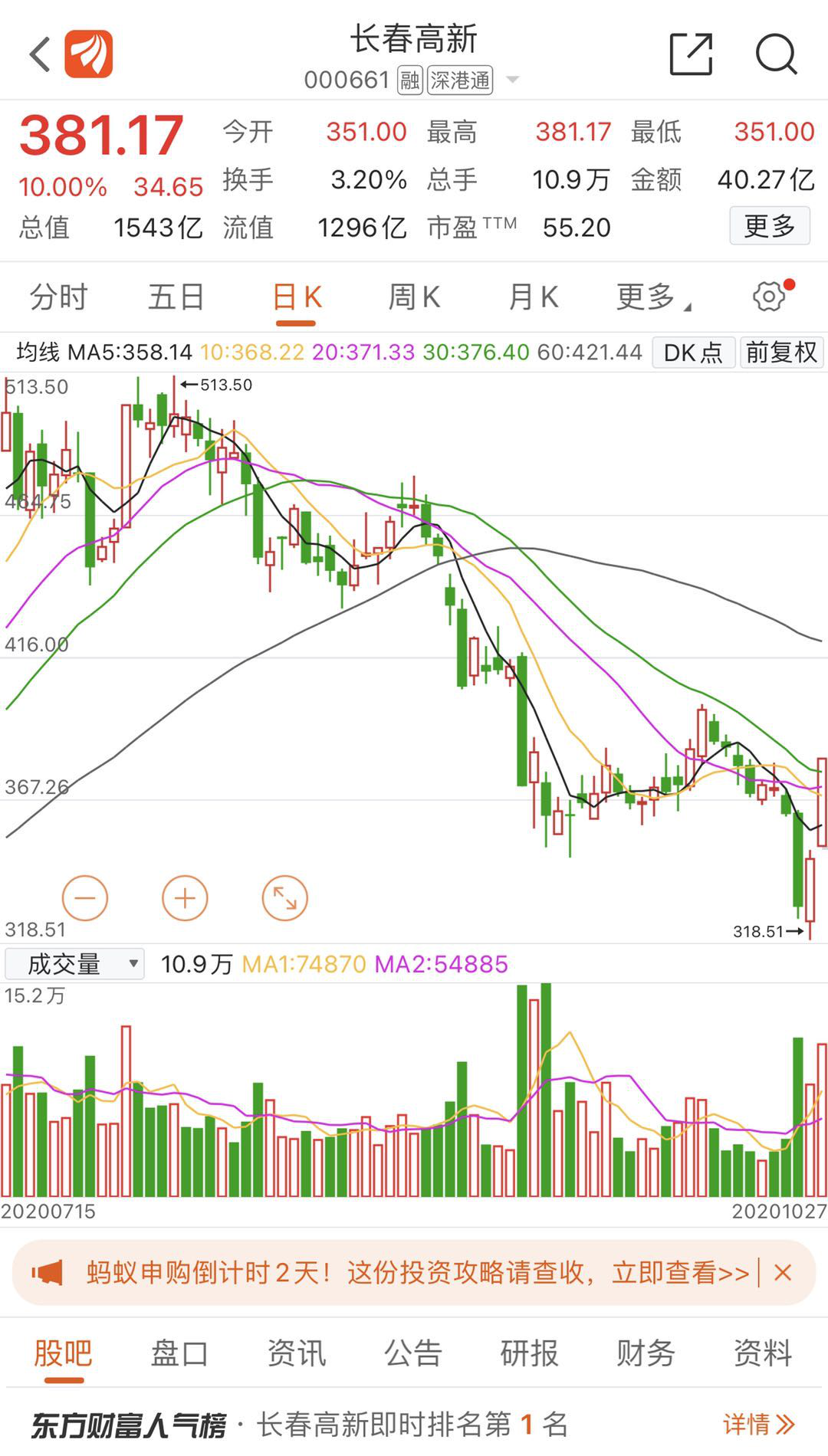Open the 研报 tab at bottom
This screenshot has width=828, height=1456.
click(528, 1353)
